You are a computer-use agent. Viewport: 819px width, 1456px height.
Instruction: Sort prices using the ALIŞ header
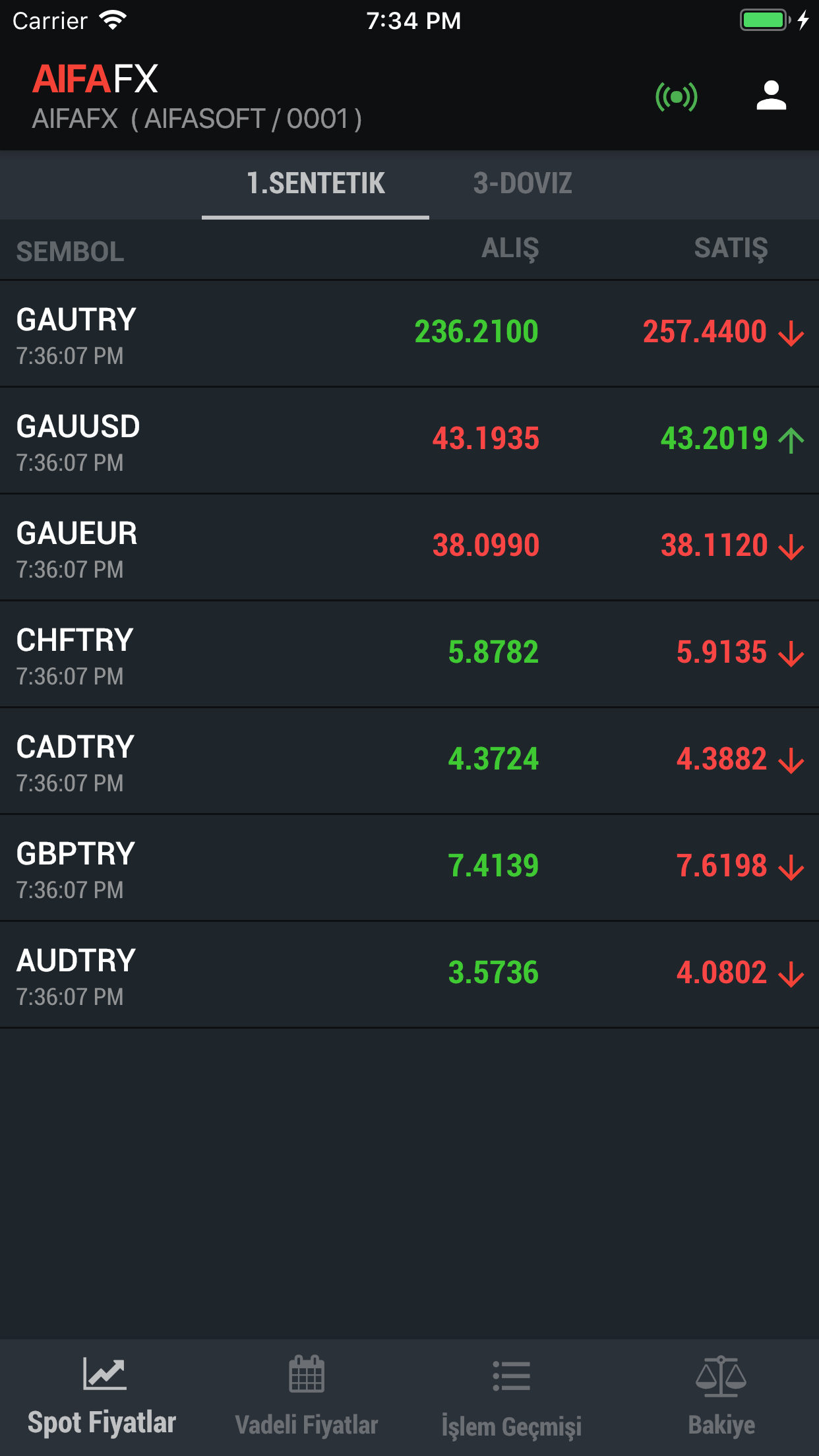tap(510, 248)
